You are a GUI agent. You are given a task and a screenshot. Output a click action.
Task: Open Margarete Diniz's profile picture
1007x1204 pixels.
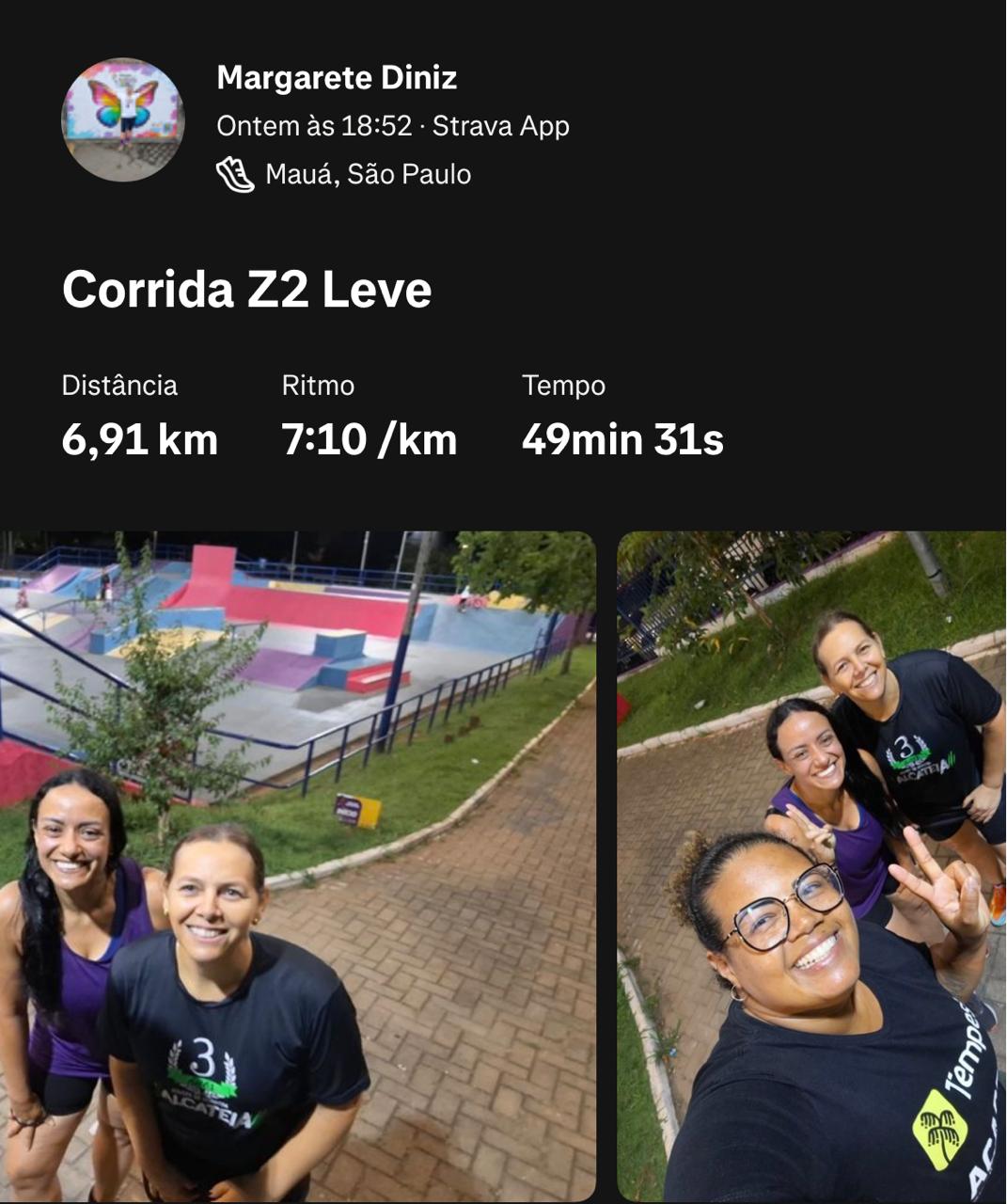pyautogui.click(x=122, y=120)
